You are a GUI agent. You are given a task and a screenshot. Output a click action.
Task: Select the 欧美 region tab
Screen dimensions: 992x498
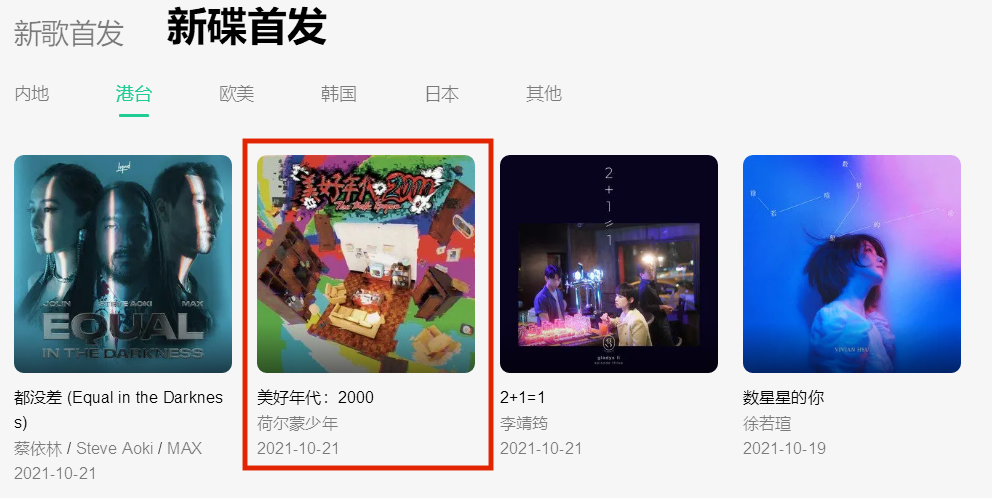tap(237, 94)
